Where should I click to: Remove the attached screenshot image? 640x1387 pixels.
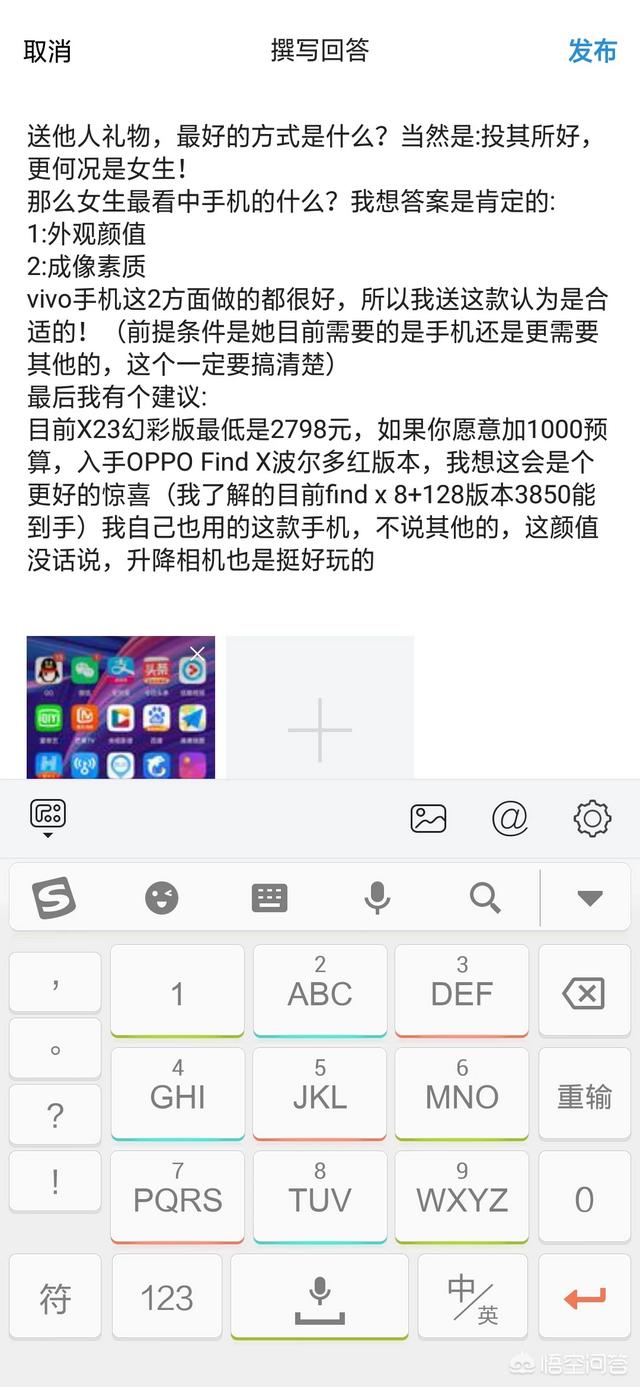[197, 654]
